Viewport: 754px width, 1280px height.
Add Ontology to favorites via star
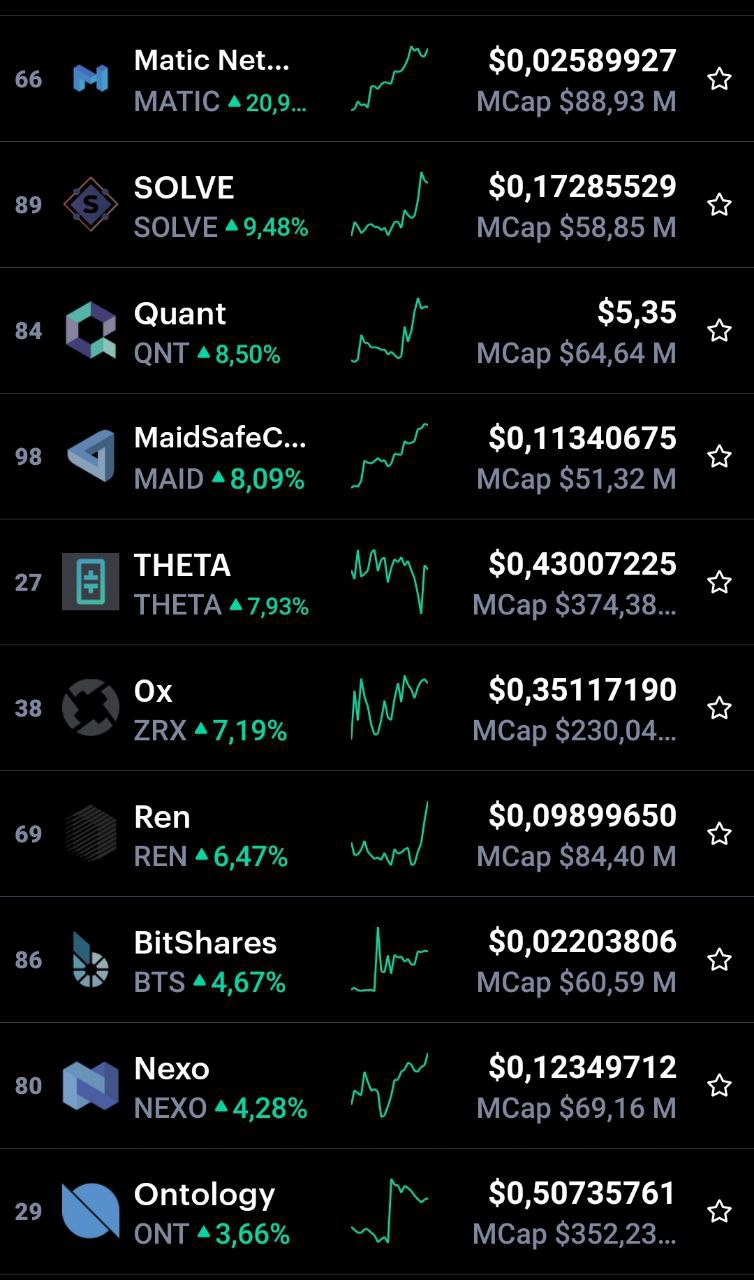click(x=719, y=1212)
